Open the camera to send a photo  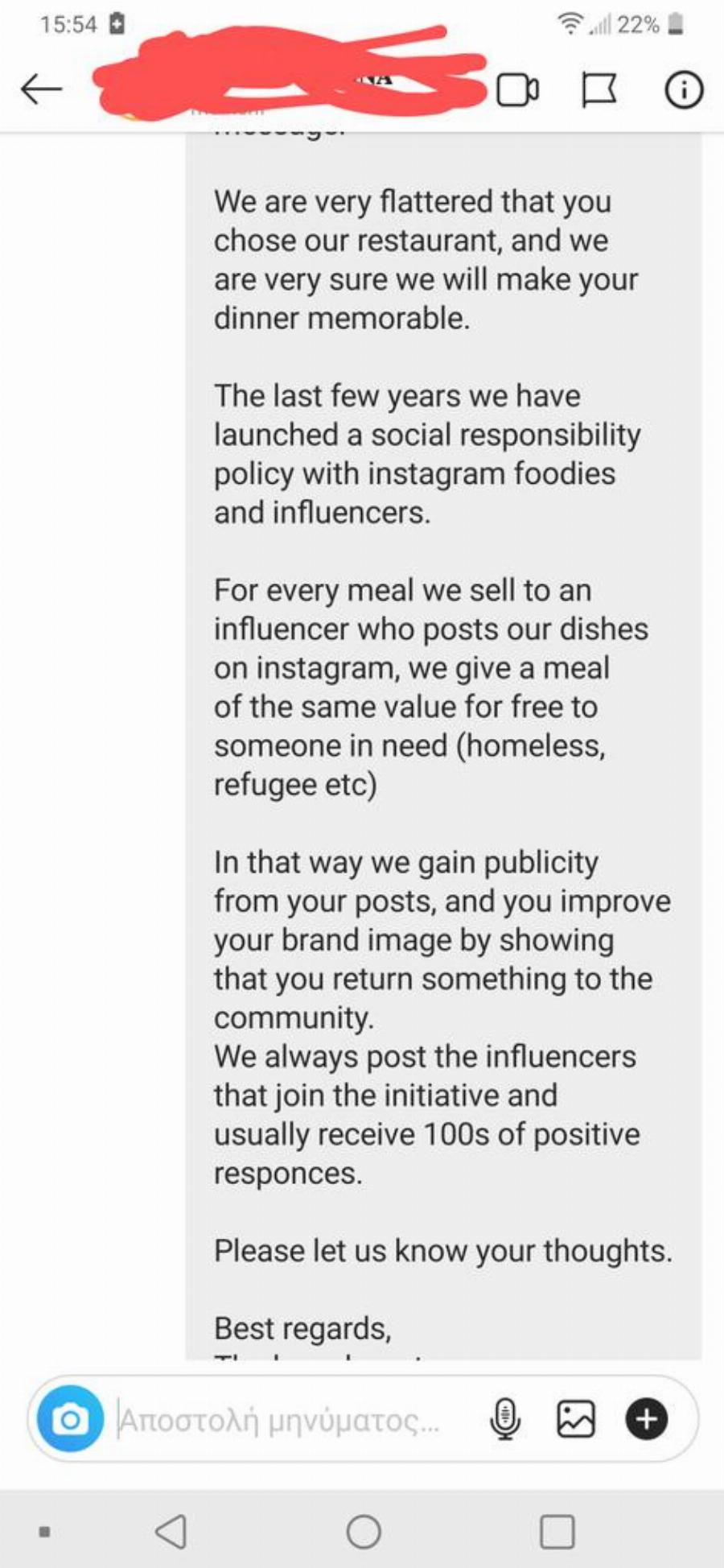71,1419
